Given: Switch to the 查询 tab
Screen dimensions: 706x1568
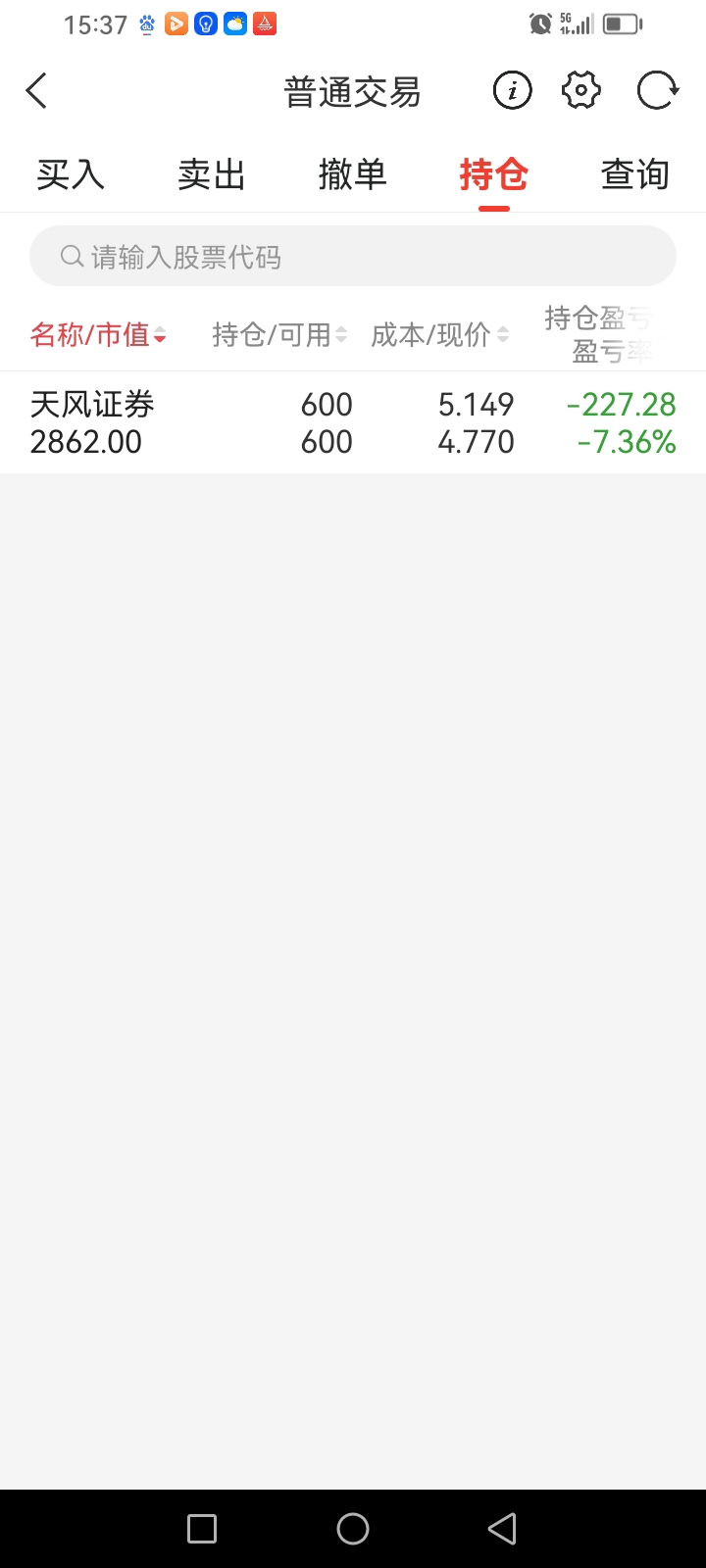Looking at the screenshot, I should [635, 174].
